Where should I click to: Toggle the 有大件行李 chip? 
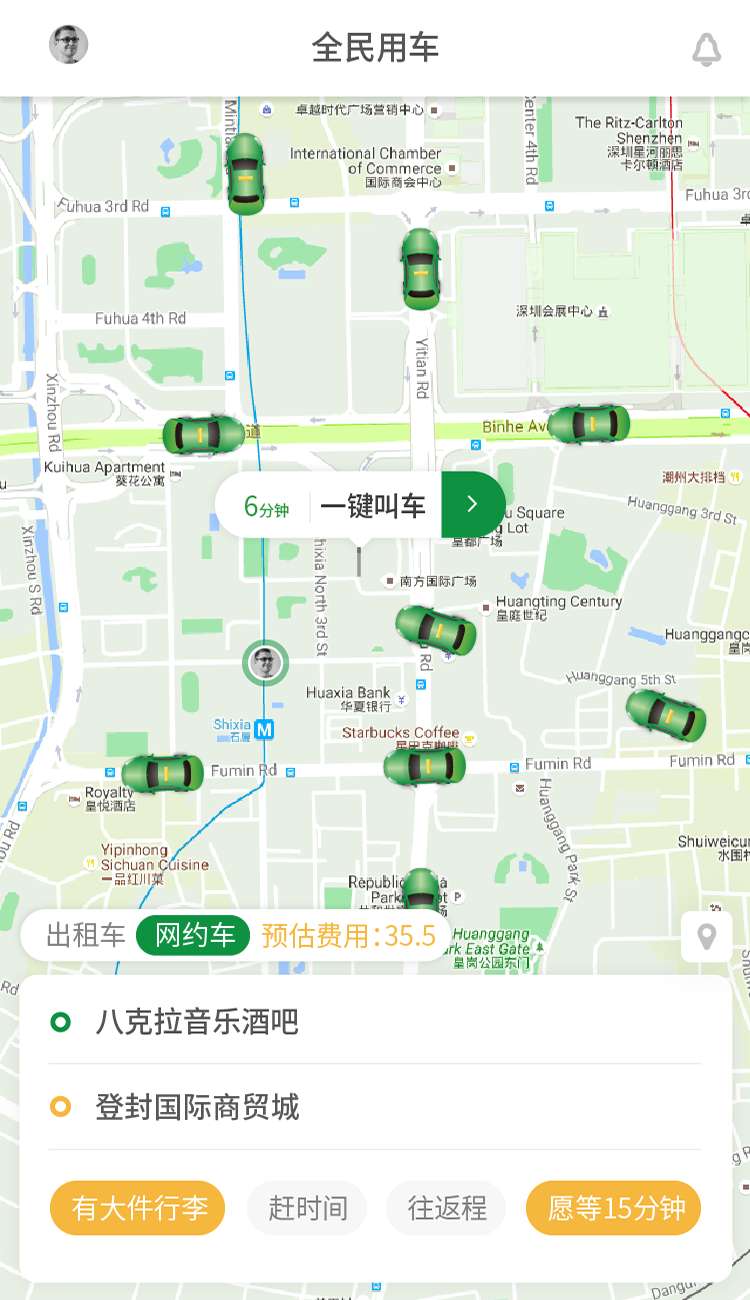click(138, 1208)
